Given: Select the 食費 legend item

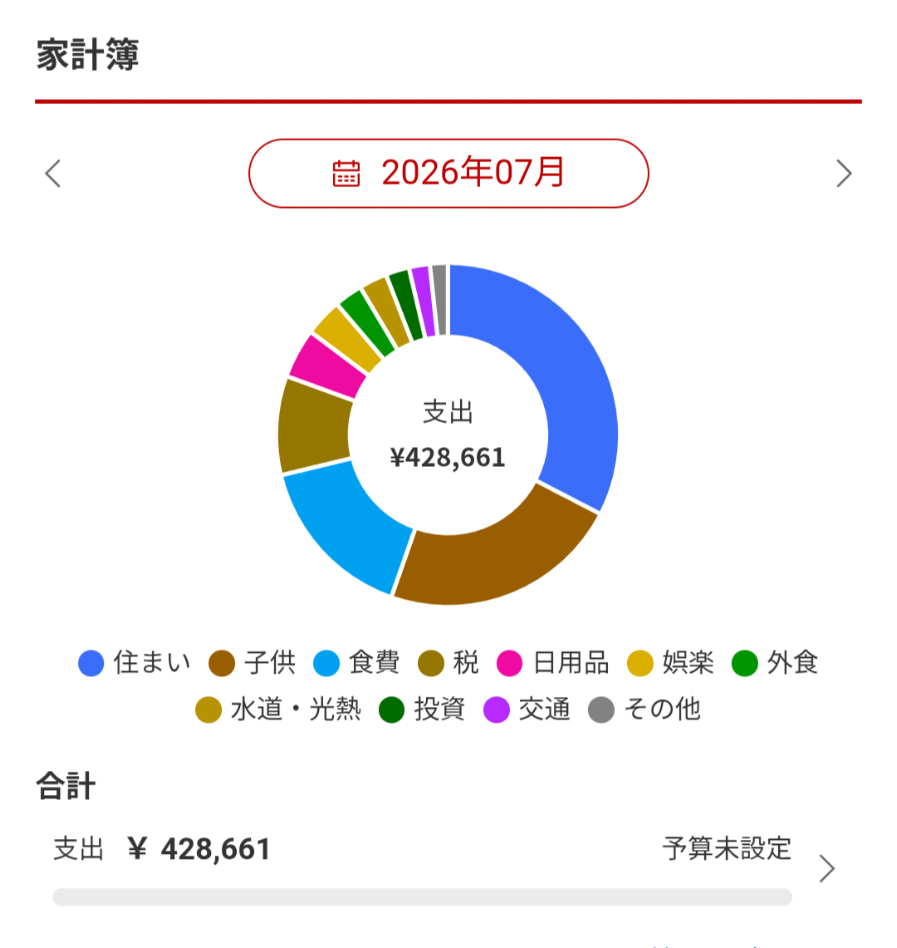Looking at the screenshot, I should coord(357,663).
